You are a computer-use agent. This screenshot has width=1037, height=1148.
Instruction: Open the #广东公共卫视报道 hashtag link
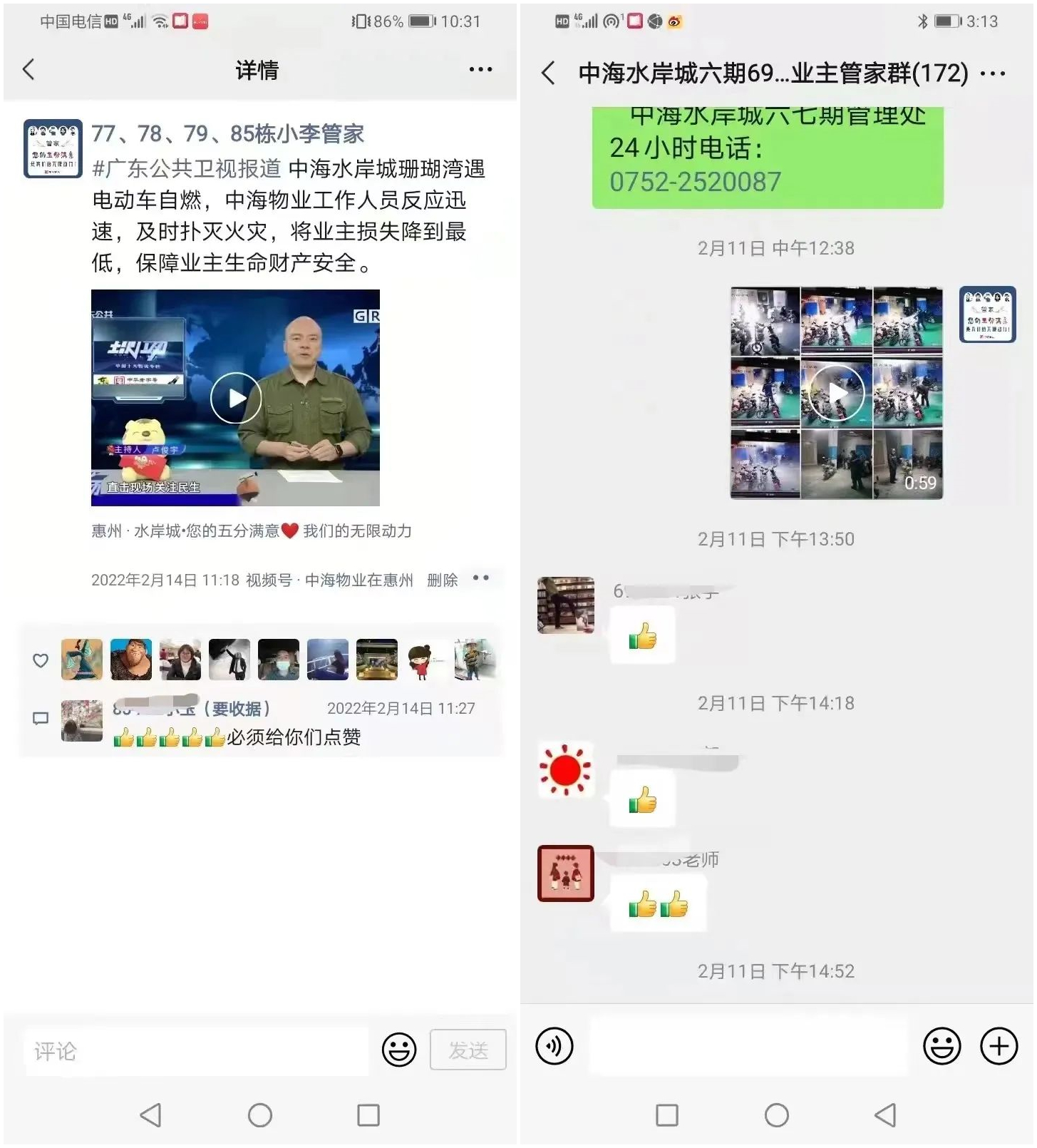(x=187, y=169)
